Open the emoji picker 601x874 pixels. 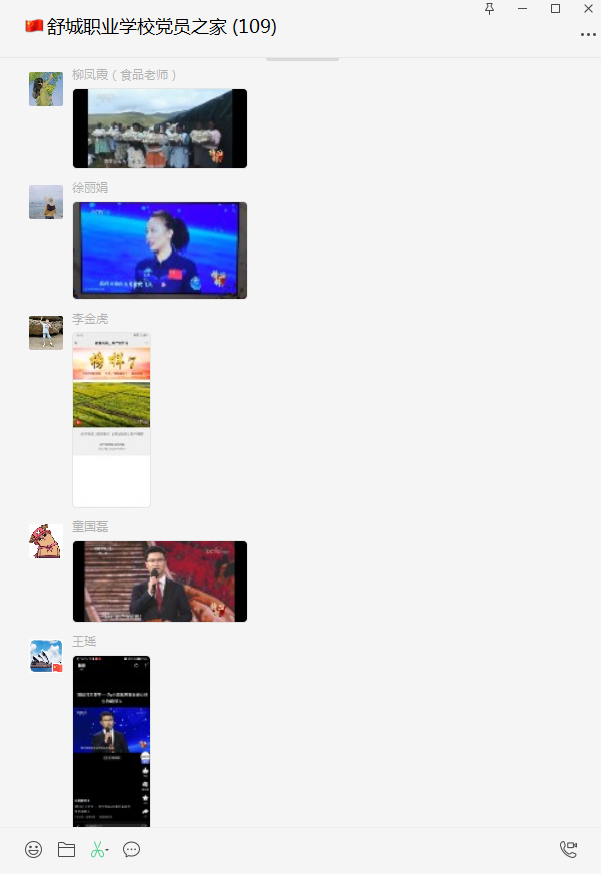34,850
